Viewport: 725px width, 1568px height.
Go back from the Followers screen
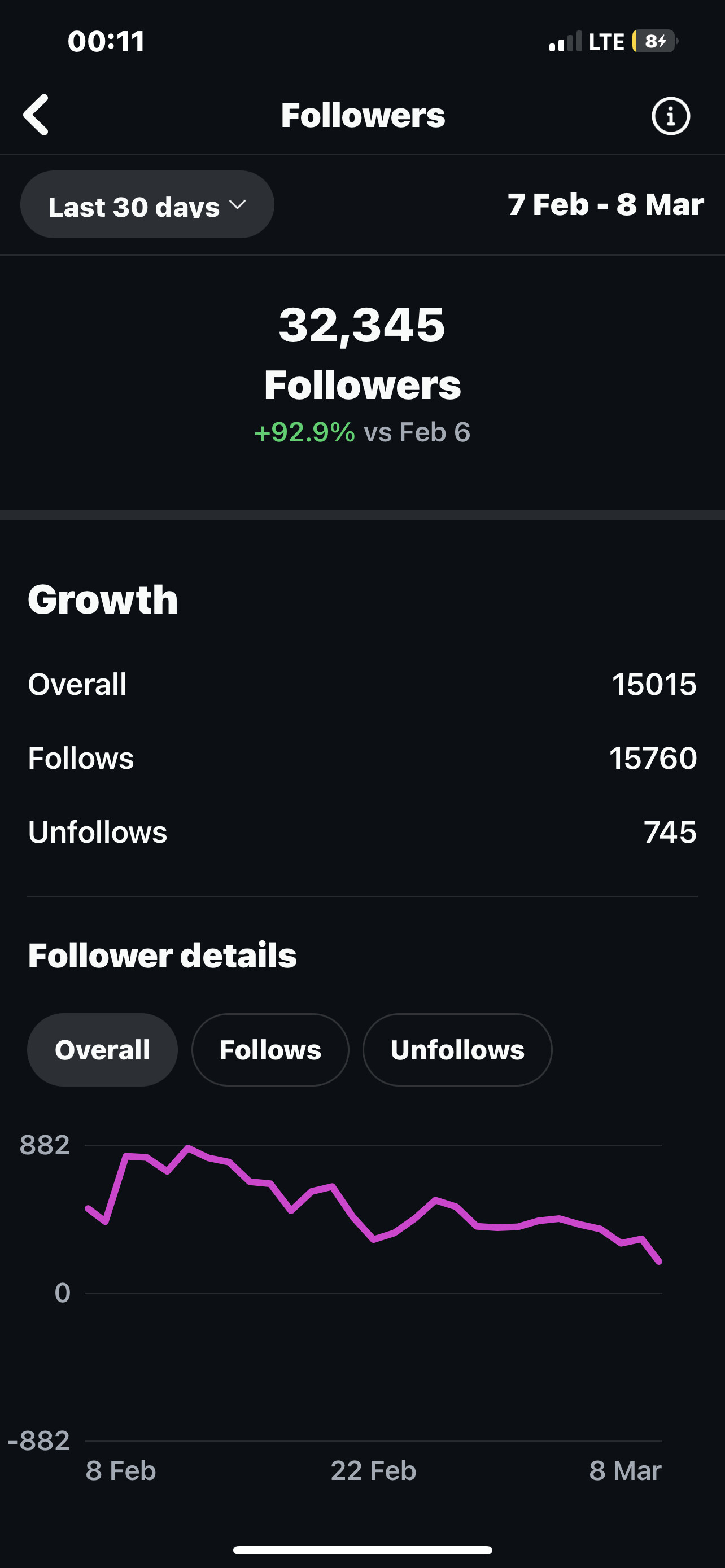click(x=37, y=115)
